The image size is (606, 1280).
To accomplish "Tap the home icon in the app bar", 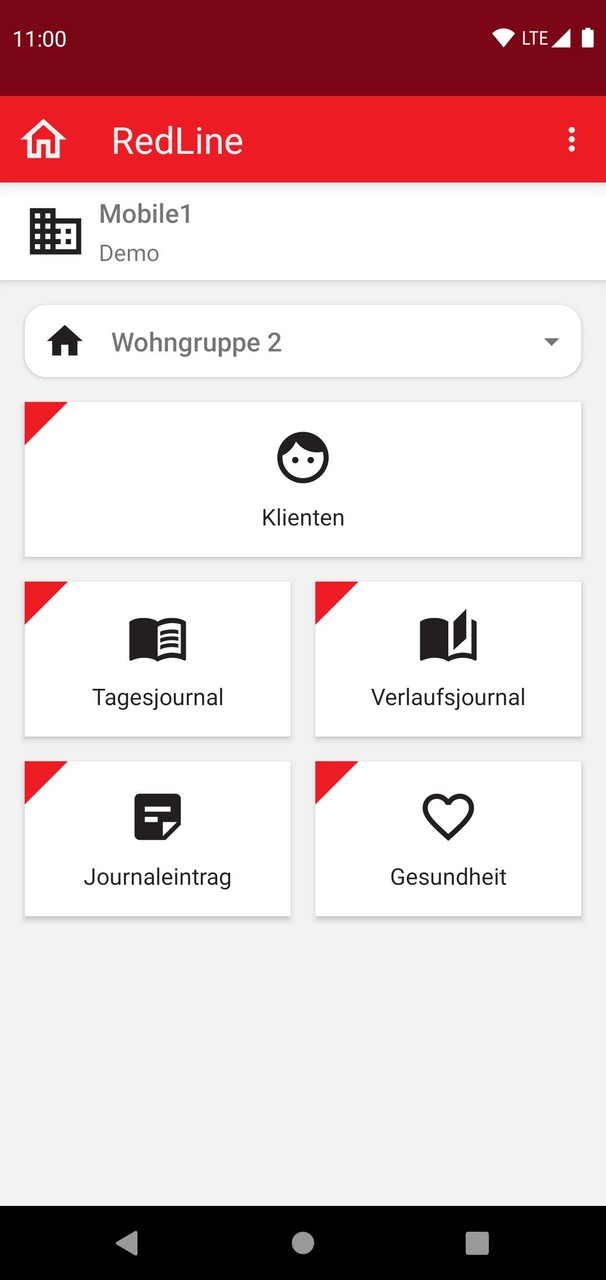I will pyautogui.click(x=43, y=140).
